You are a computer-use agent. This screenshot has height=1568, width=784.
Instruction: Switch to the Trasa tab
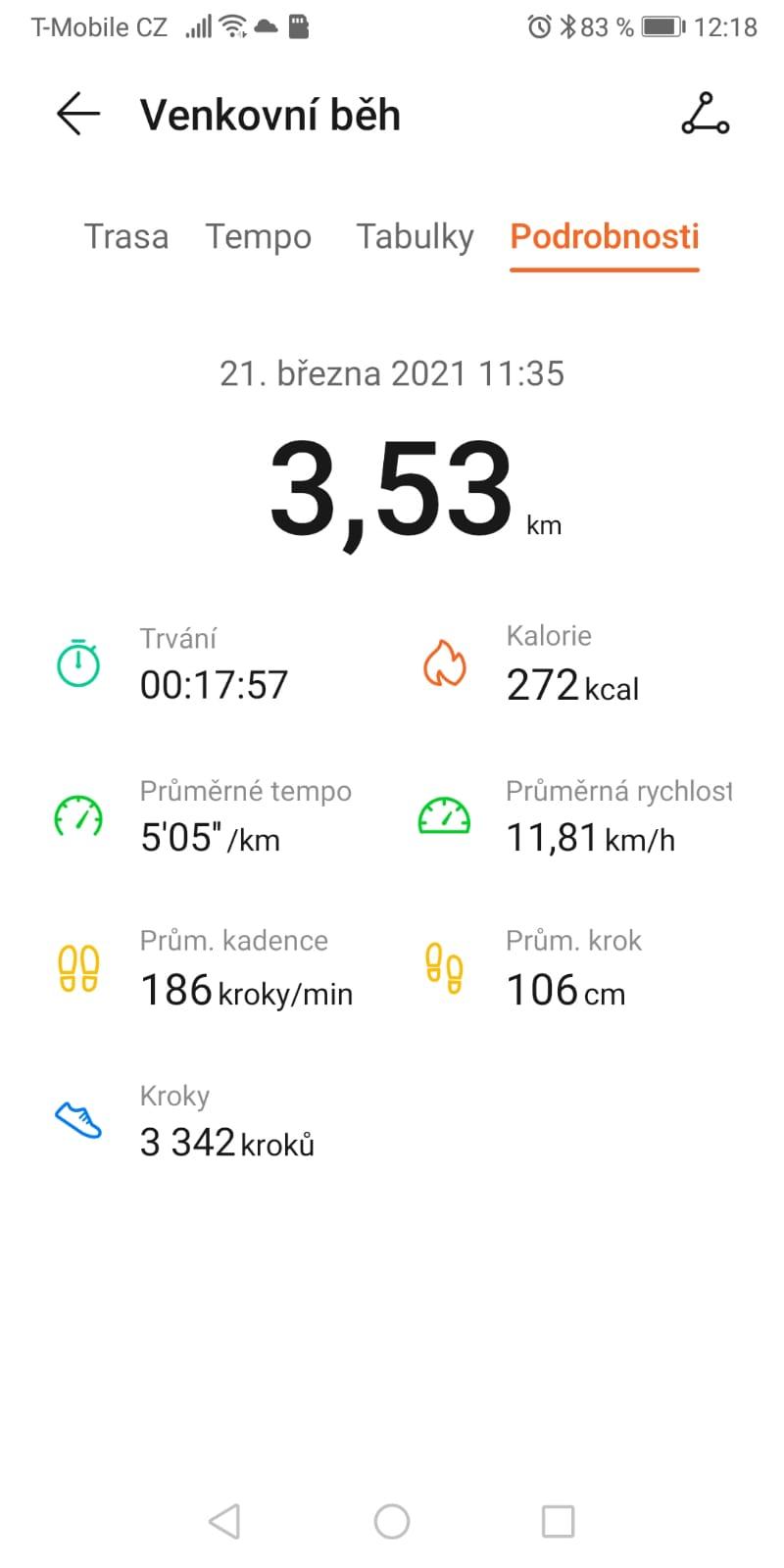(126, 236)
